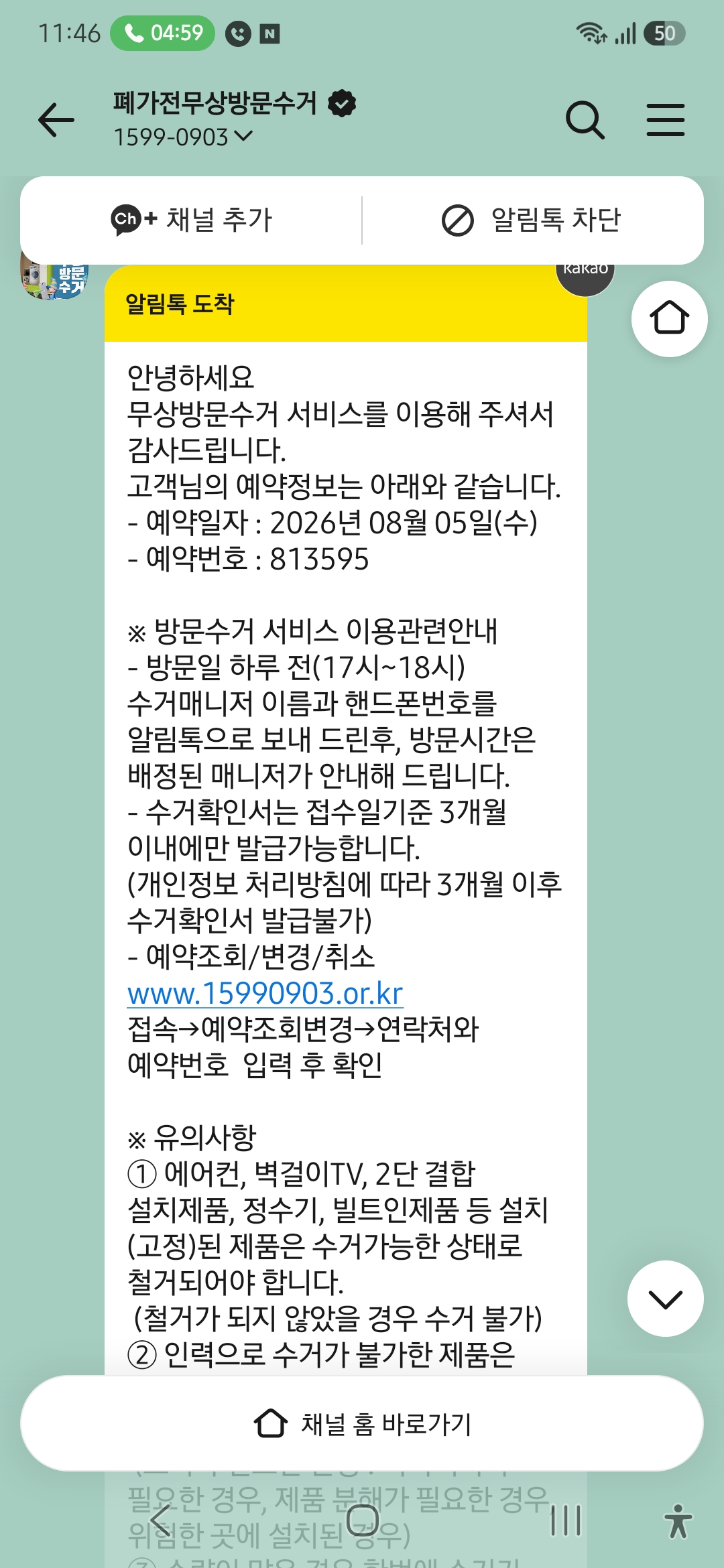Open the floating channel home icon
Screen dimensions: 724x1568
point(669,319)
